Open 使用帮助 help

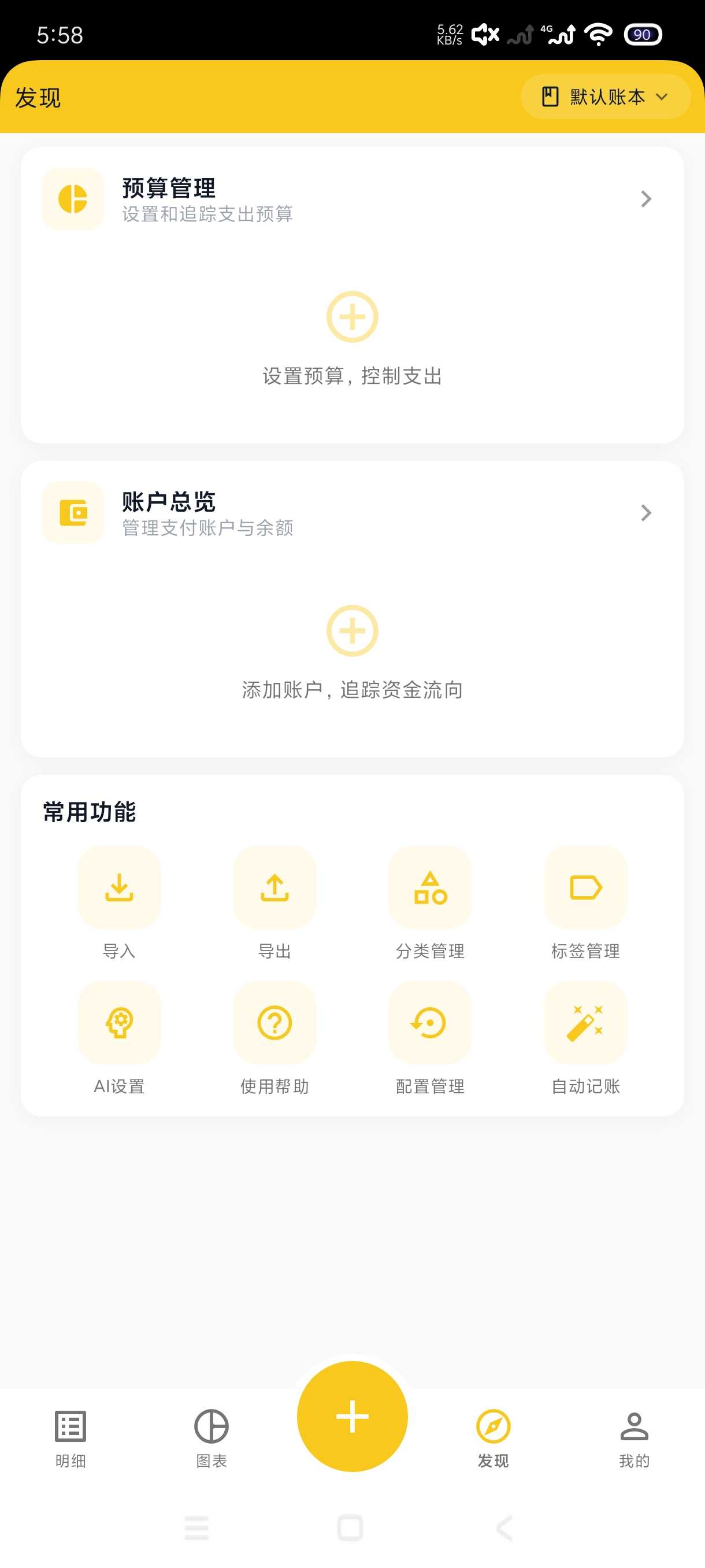coord(275,1038)
